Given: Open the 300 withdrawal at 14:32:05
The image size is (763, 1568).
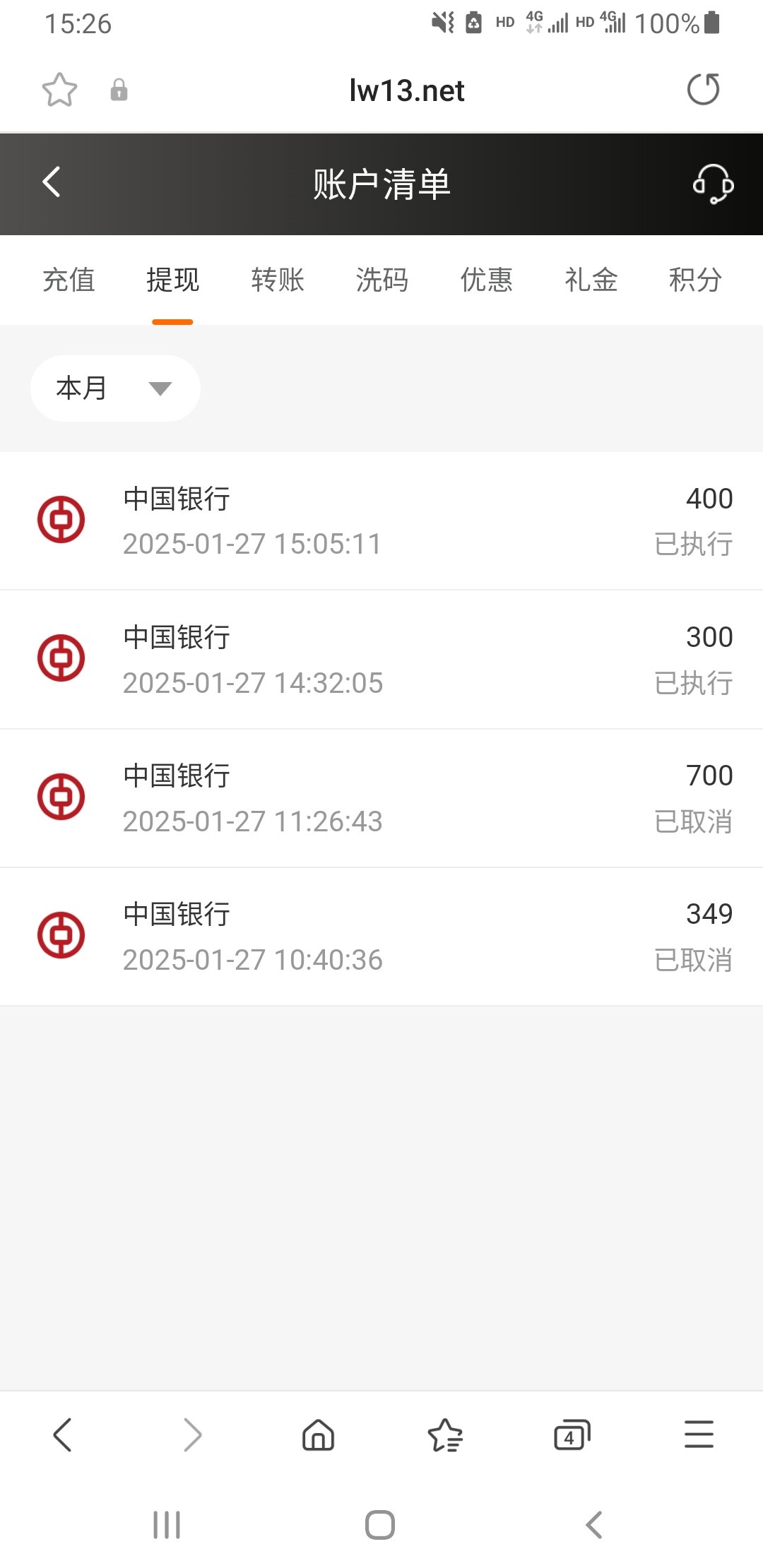Looking at the screenshot, I should (x=381, y=659).
